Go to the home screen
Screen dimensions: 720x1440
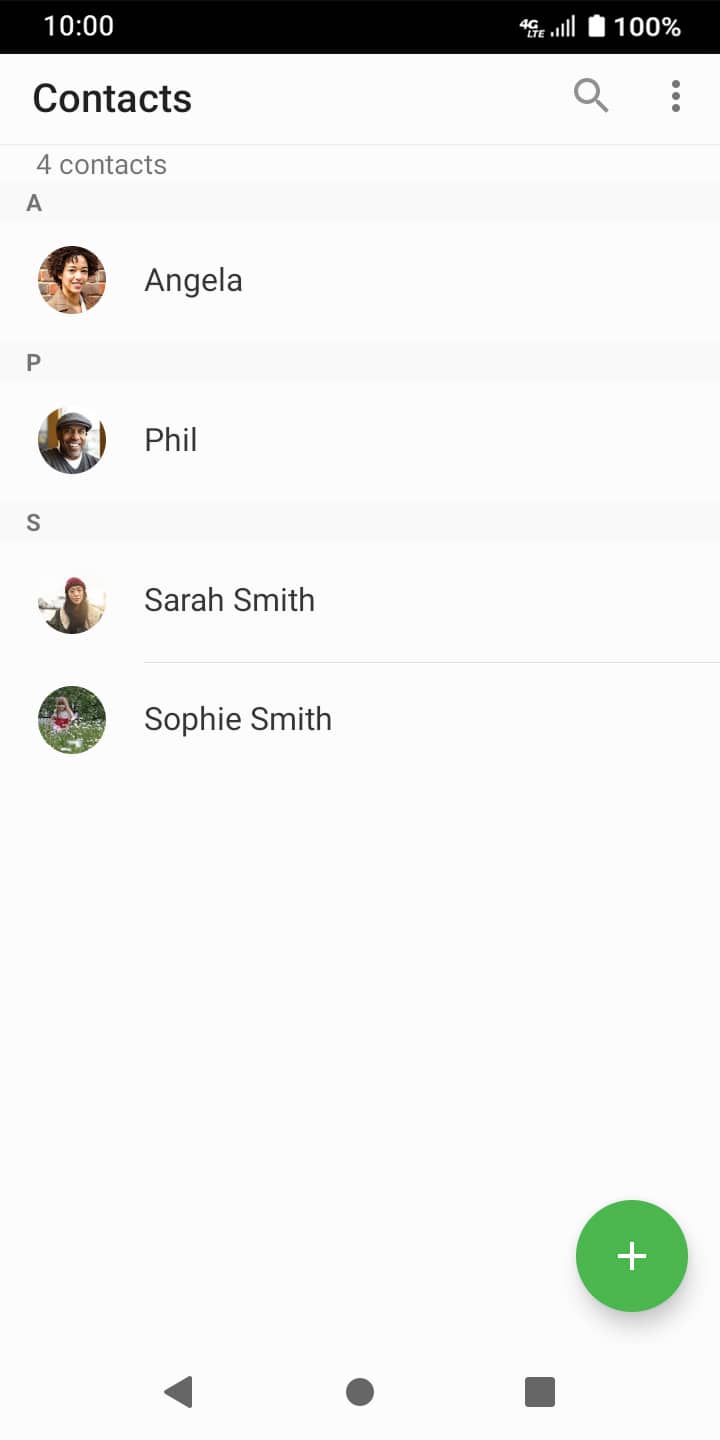click(360, 1392)
